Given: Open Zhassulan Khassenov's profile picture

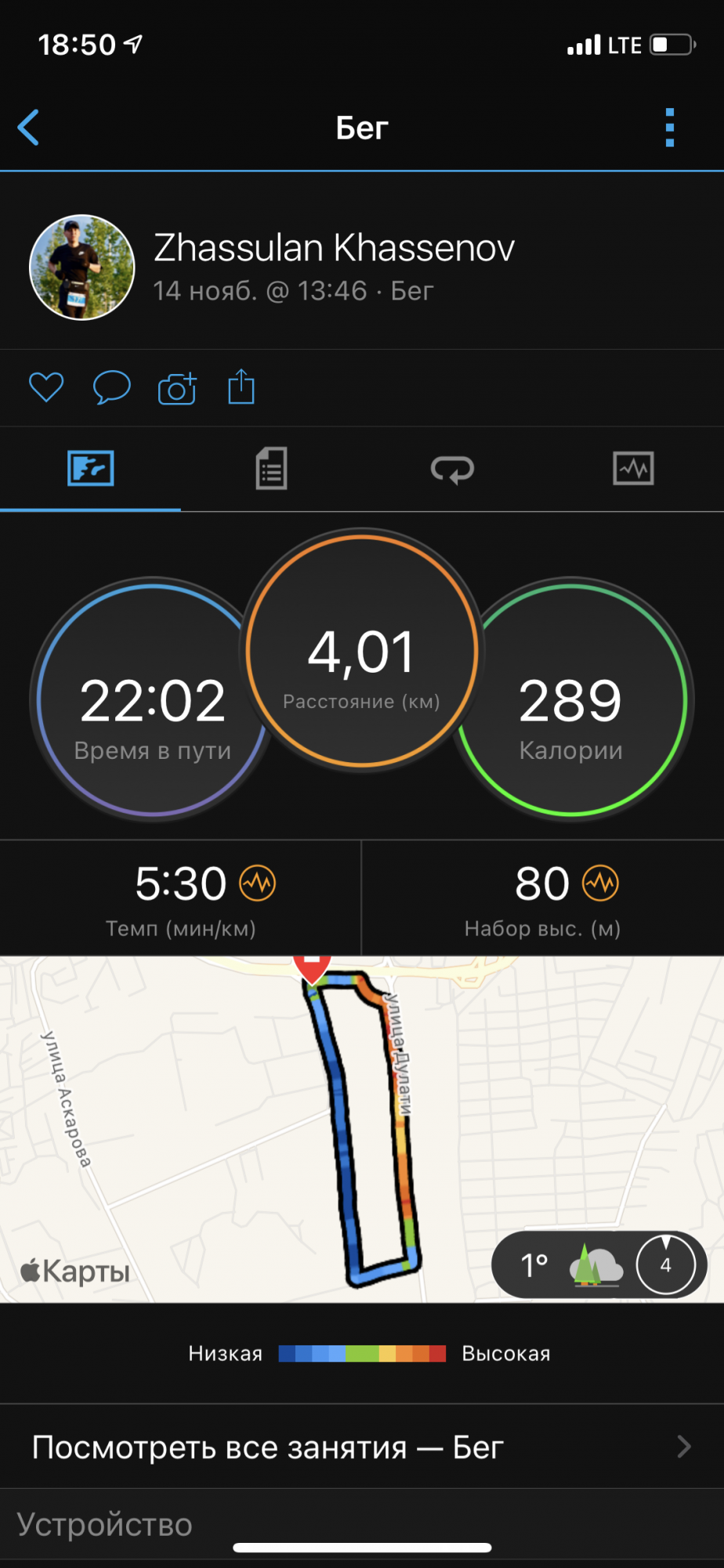Looking at the screenshot, I should (x=82, y=267).
